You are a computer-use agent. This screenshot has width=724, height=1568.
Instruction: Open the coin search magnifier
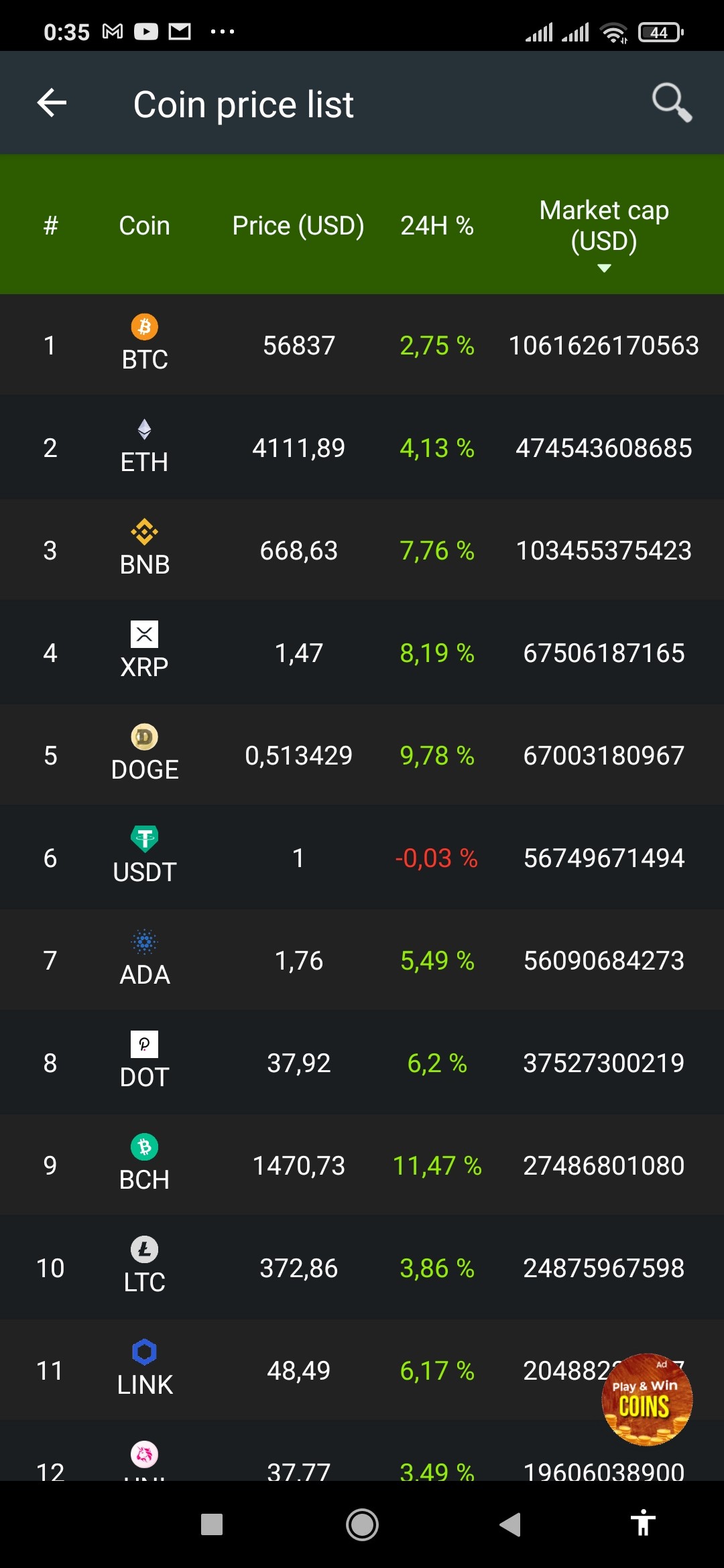click(x=672, y=103)
